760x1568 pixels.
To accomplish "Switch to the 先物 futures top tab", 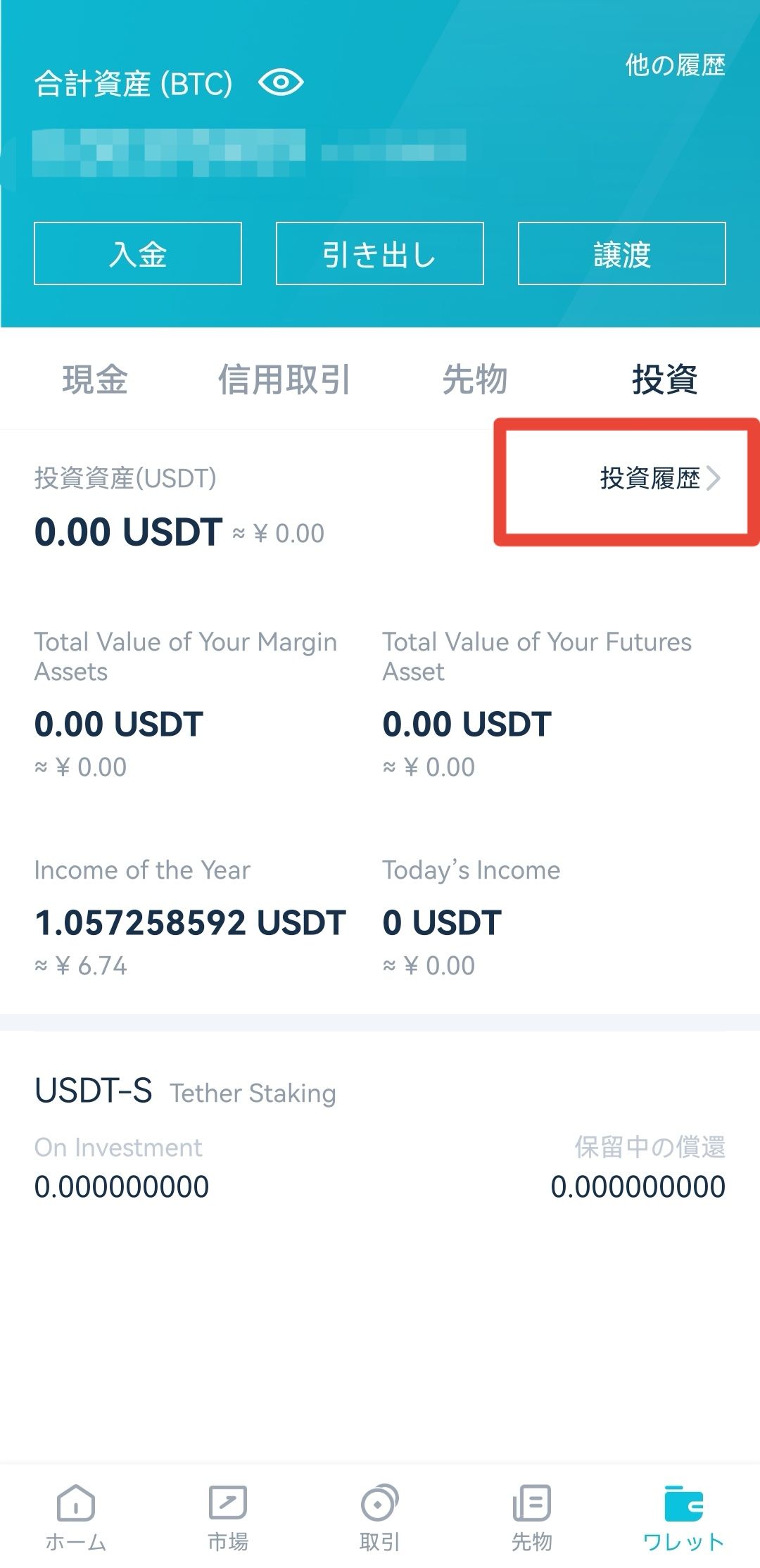I will (475, 380).
